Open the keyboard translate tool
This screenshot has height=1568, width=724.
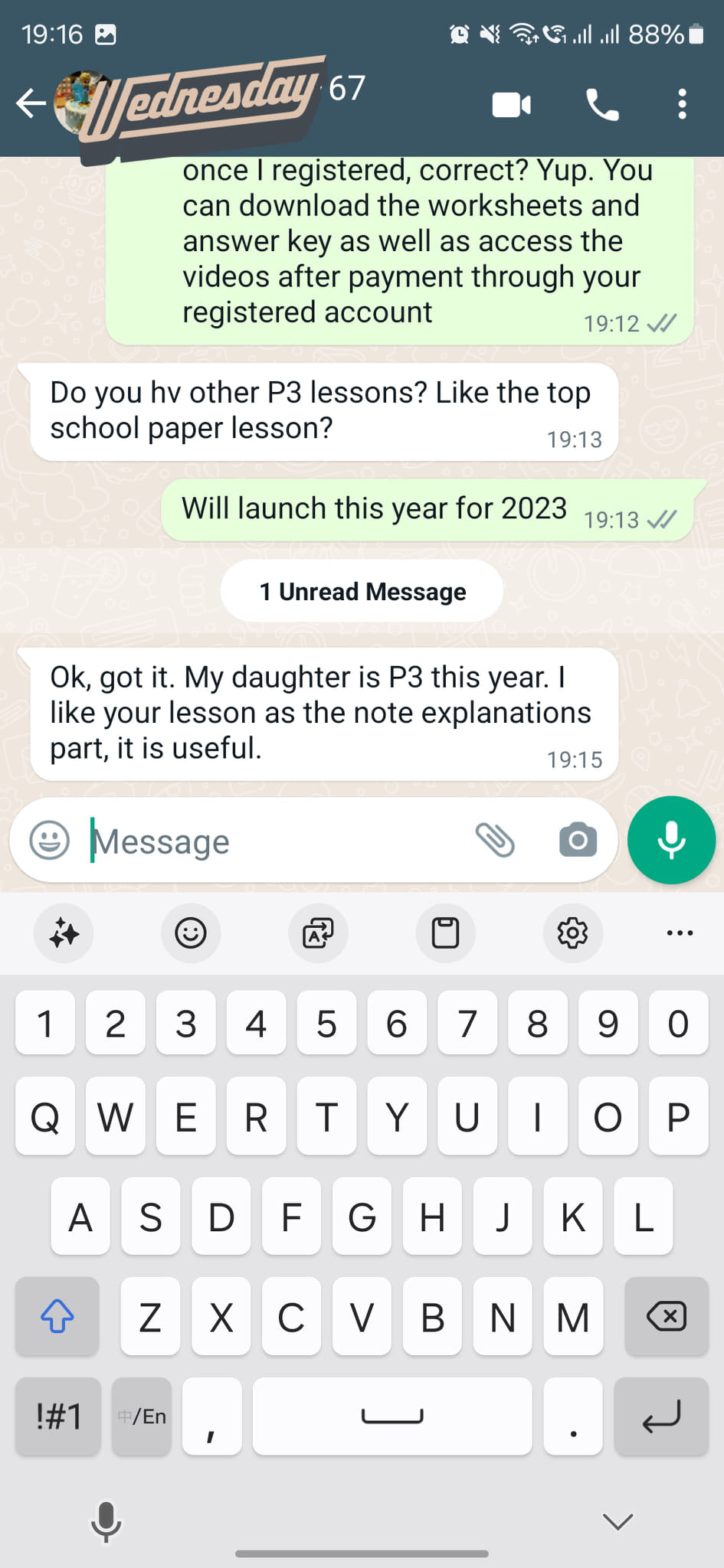318,933
